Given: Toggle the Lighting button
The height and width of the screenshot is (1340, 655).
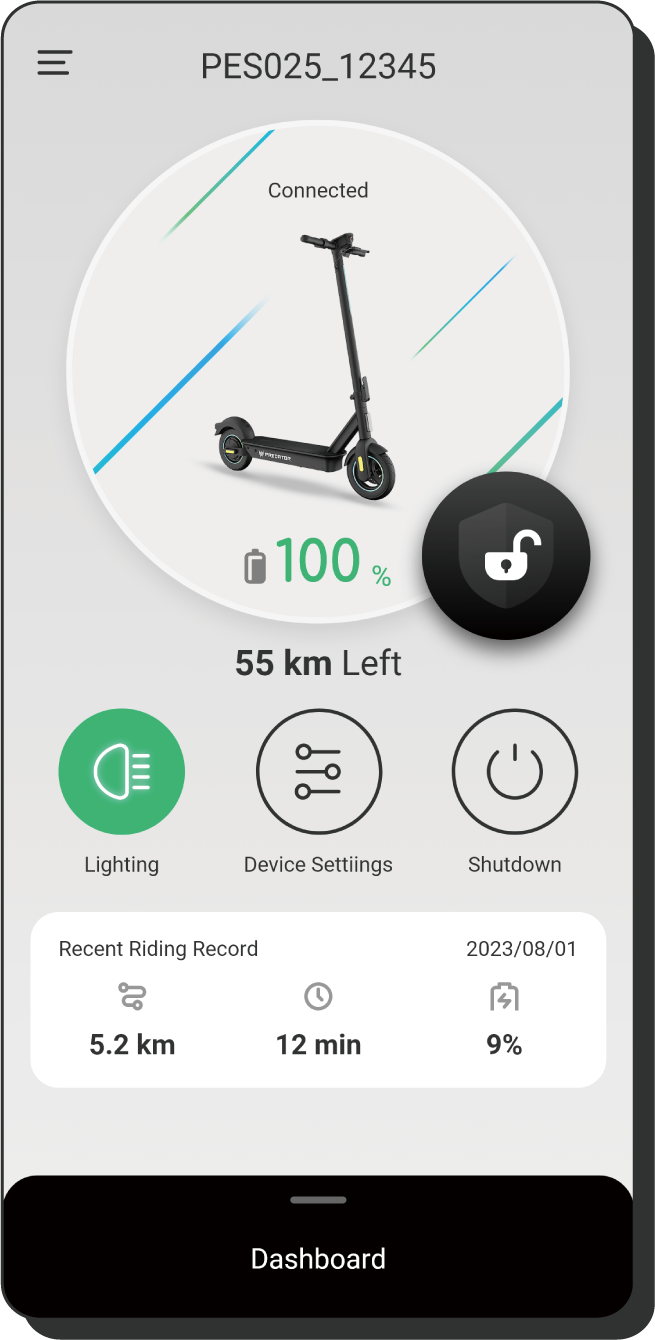Looking at the screenshot, I should 122,771.
